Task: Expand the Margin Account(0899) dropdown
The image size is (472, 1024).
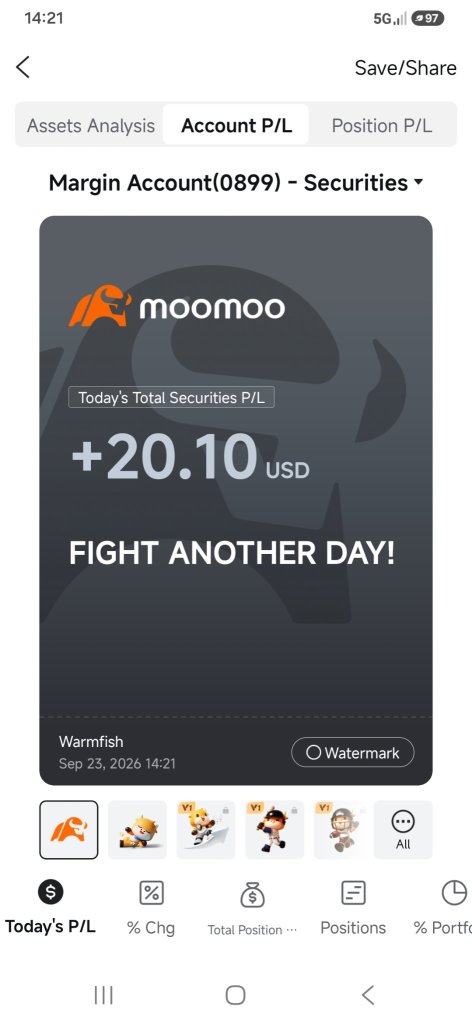Action: click(x=236, y=183)
